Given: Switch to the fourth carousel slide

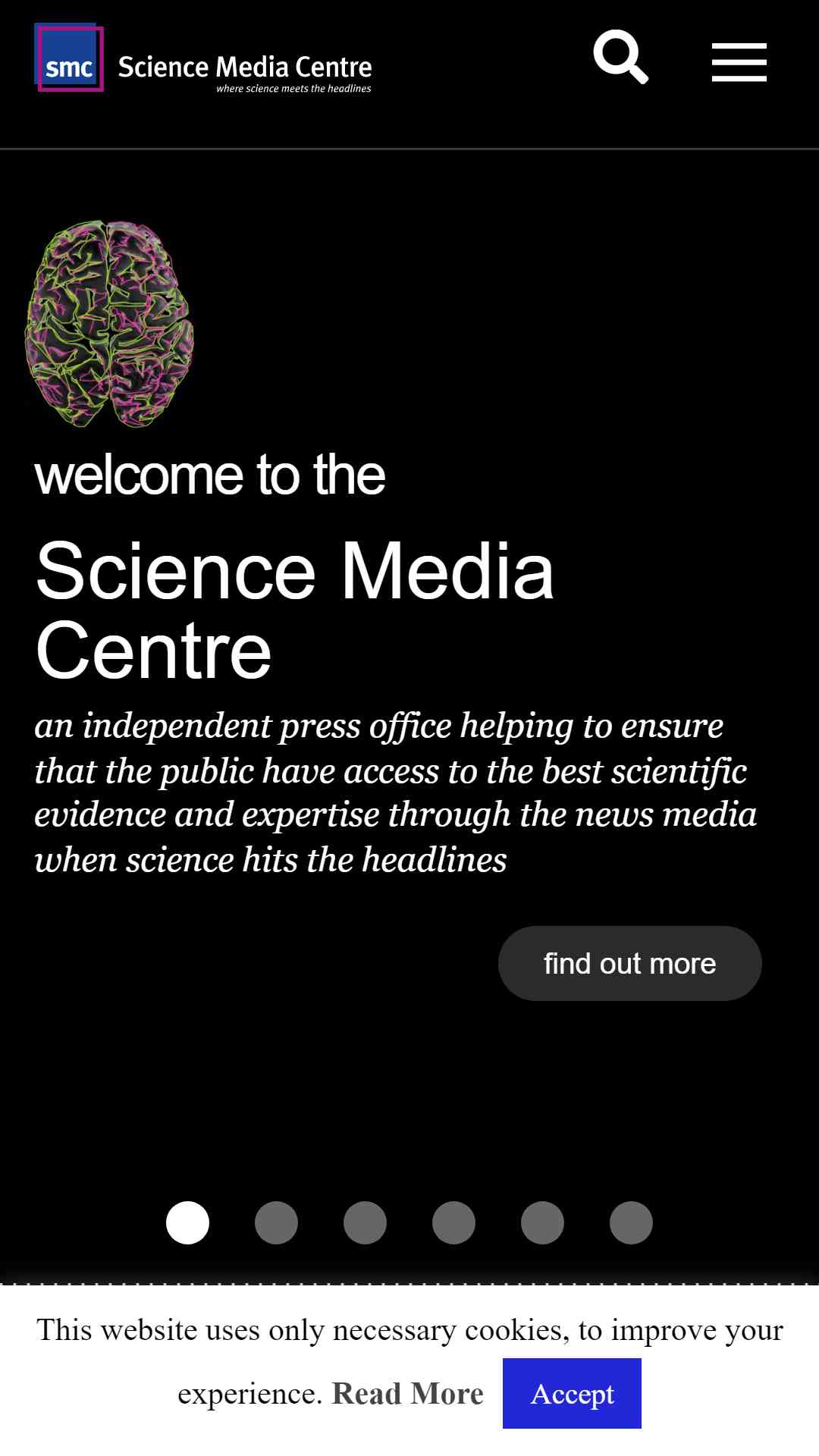Looking at the screenshot, I should click(453, 1222).
